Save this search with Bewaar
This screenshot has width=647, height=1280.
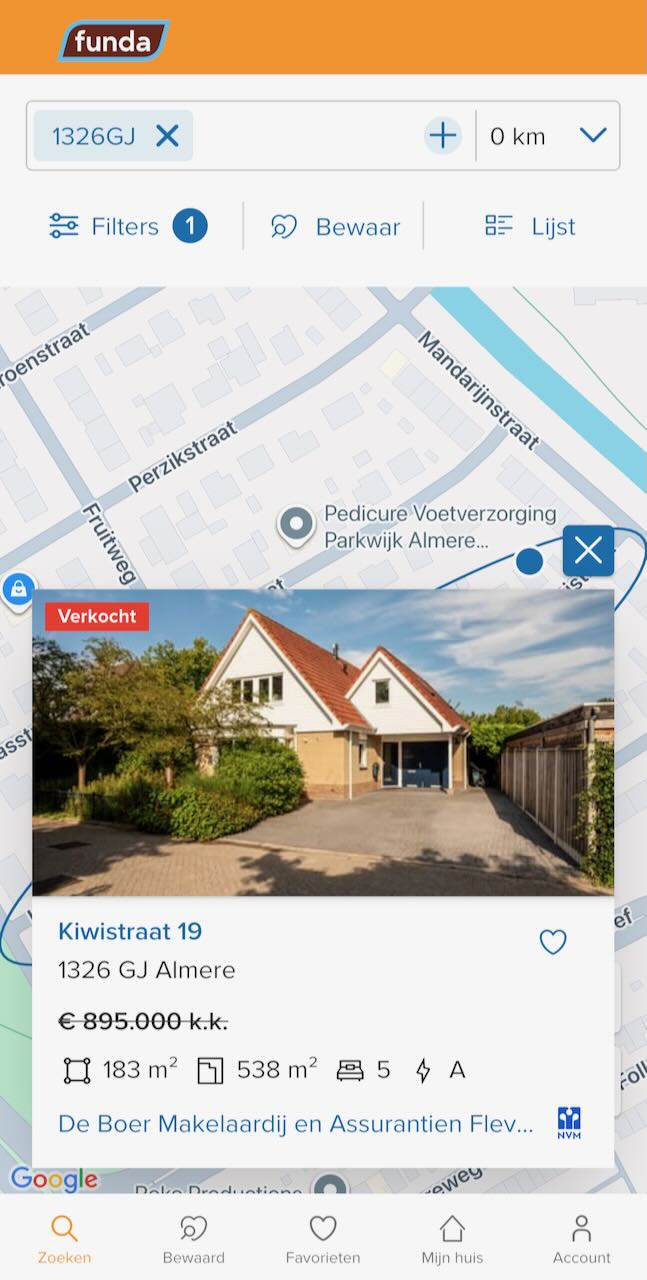pos(335,227)
